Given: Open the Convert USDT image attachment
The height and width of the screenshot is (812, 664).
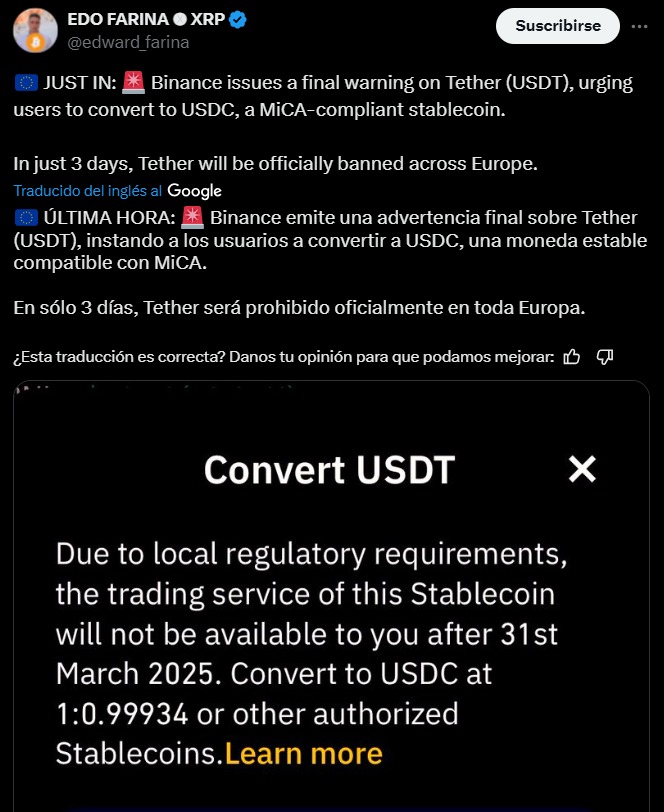Looking at the screenshot, I should (x=332, y=600).
